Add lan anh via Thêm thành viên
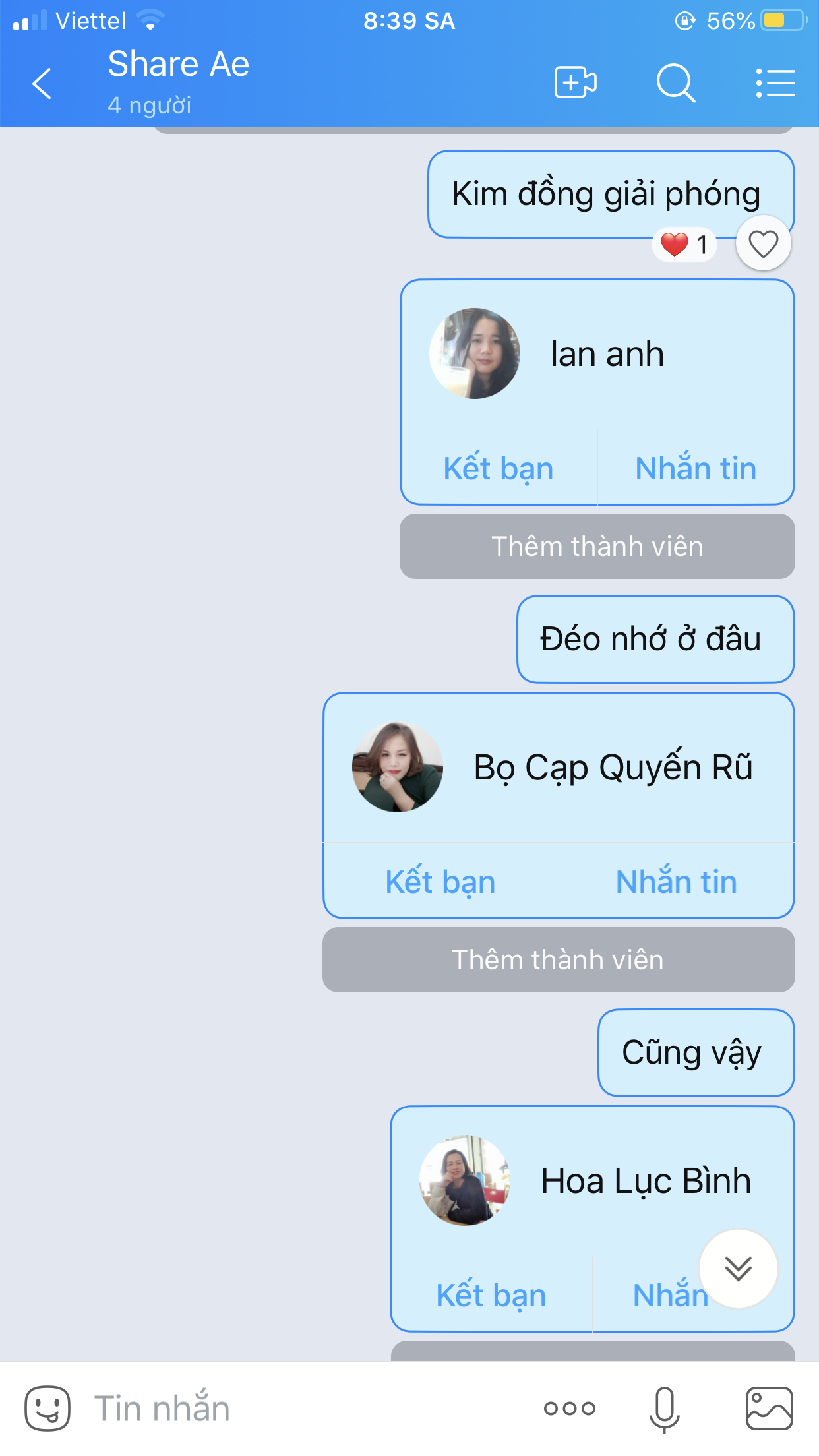Viewport: 819px width, 1456px height. click(597, 547)
